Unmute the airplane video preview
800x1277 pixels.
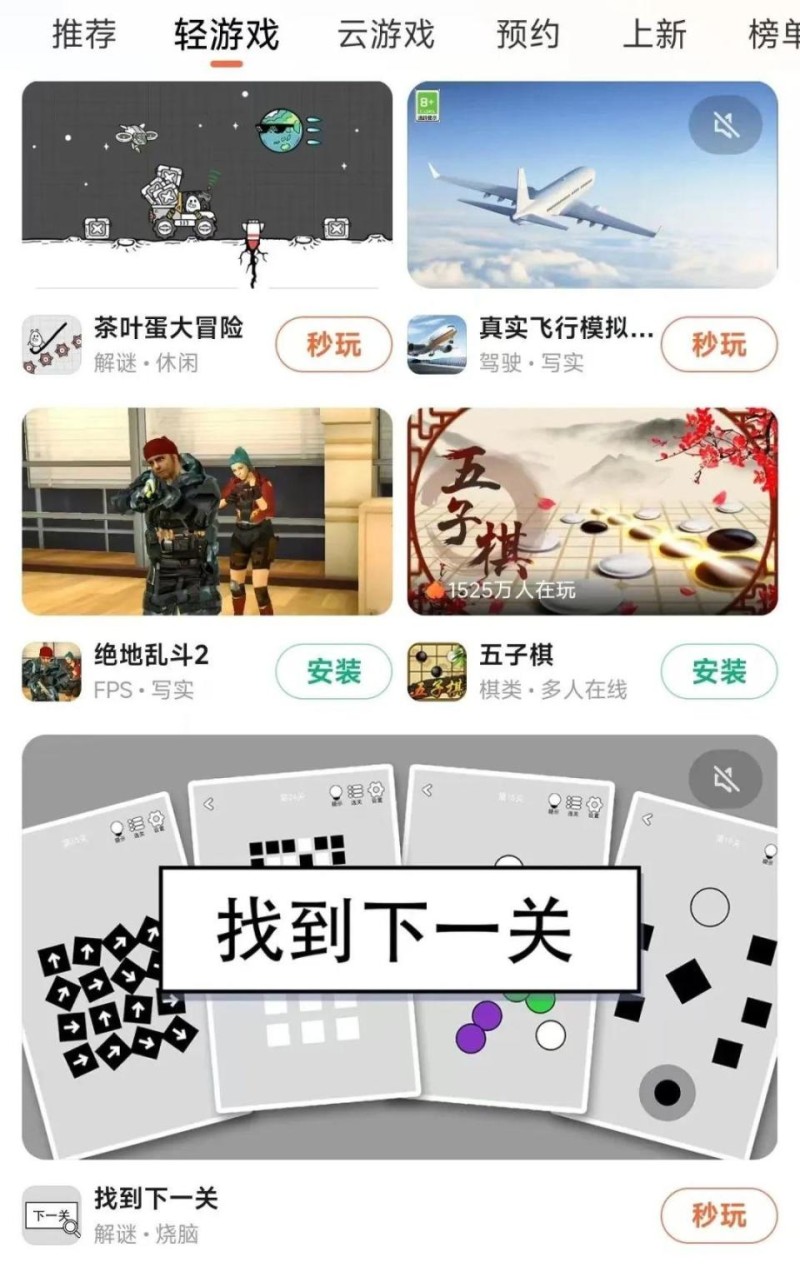click(x=725, y=125)
